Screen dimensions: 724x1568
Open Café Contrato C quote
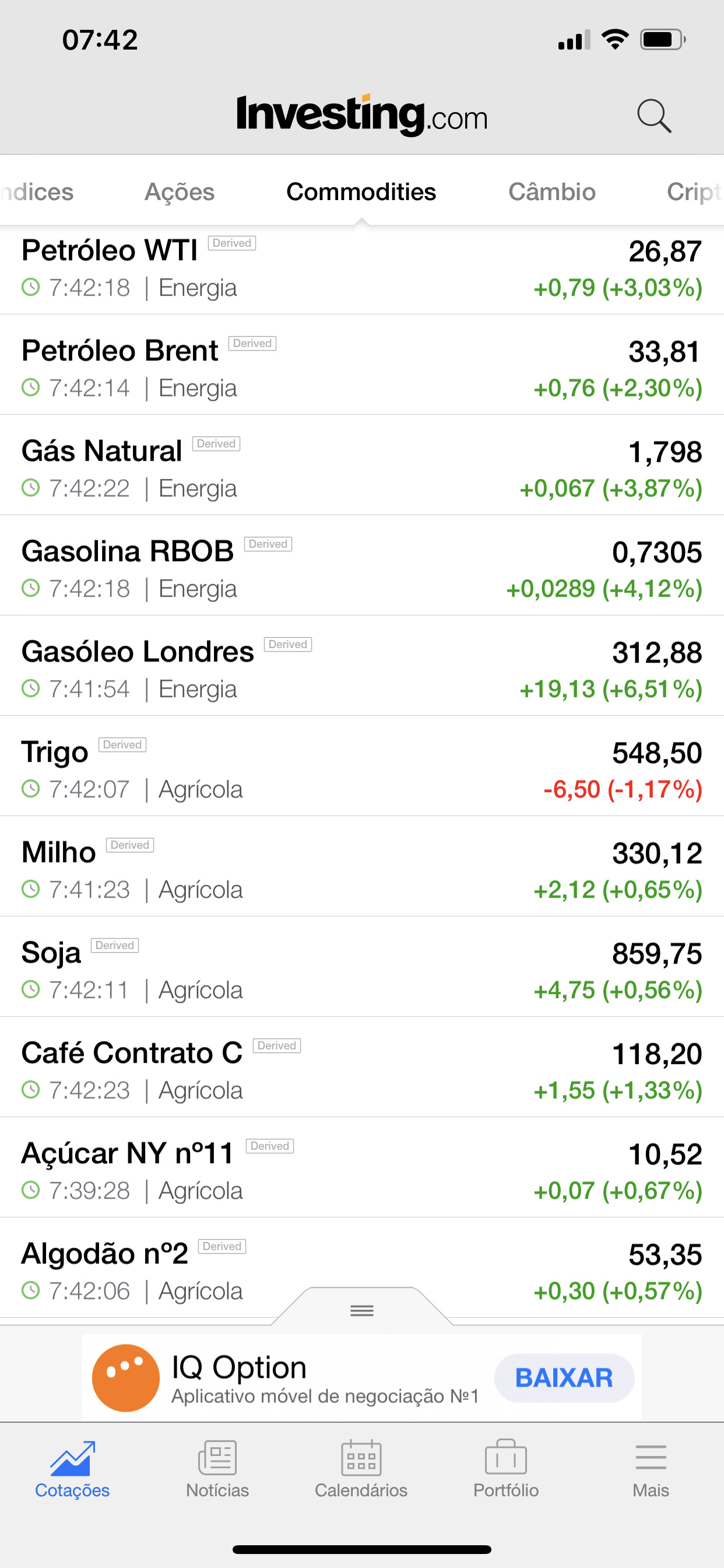point(362,1067)
